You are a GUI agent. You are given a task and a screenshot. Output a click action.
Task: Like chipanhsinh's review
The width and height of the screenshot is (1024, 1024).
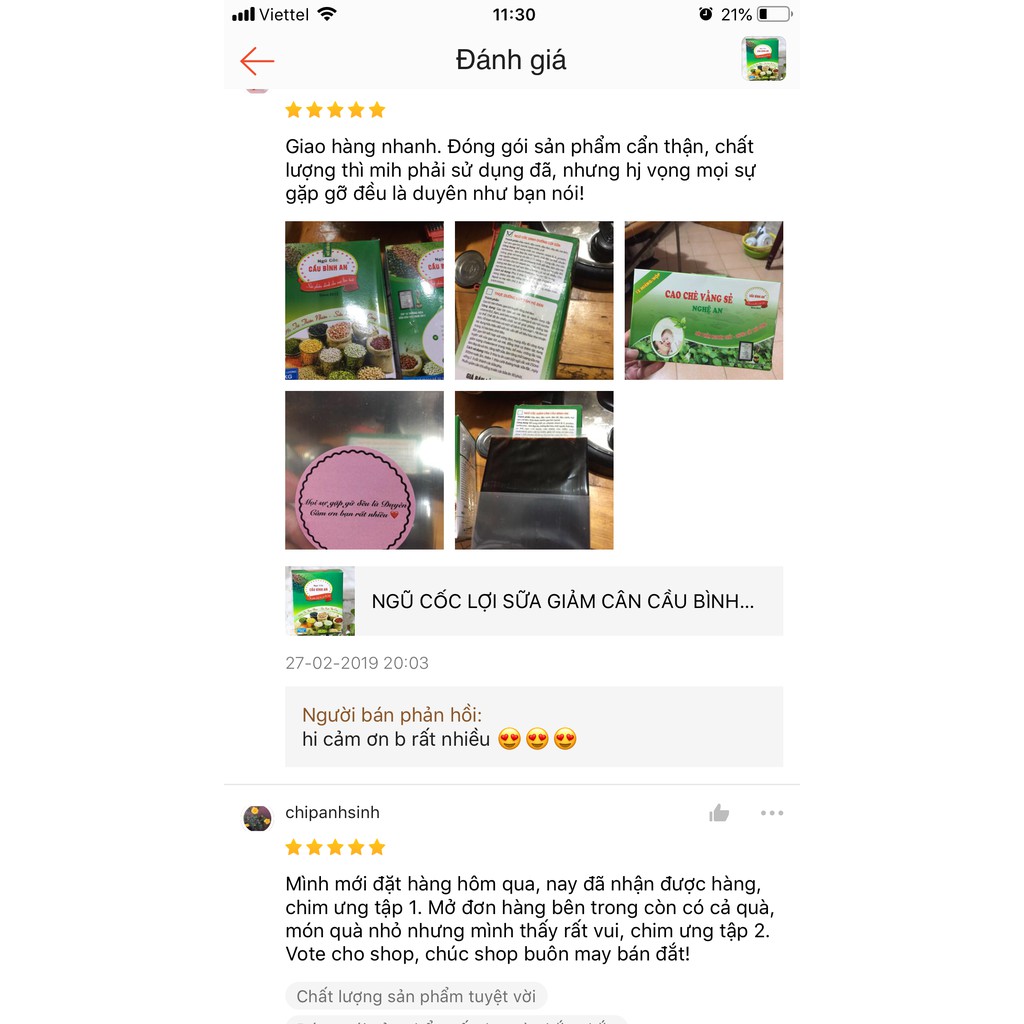[x=719, y=813]
